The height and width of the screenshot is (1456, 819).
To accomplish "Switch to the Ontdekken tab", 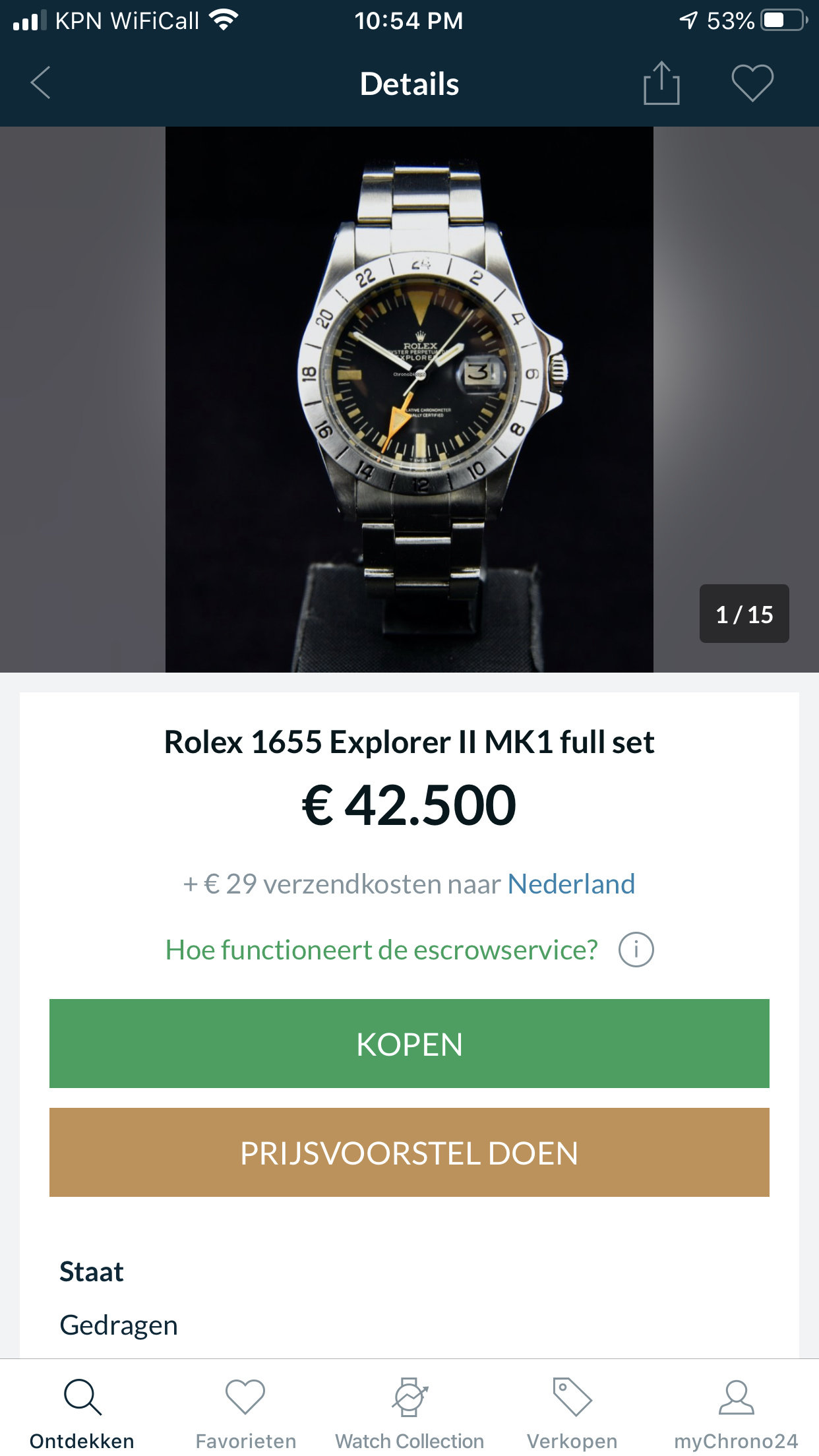I will point(82,1411).
